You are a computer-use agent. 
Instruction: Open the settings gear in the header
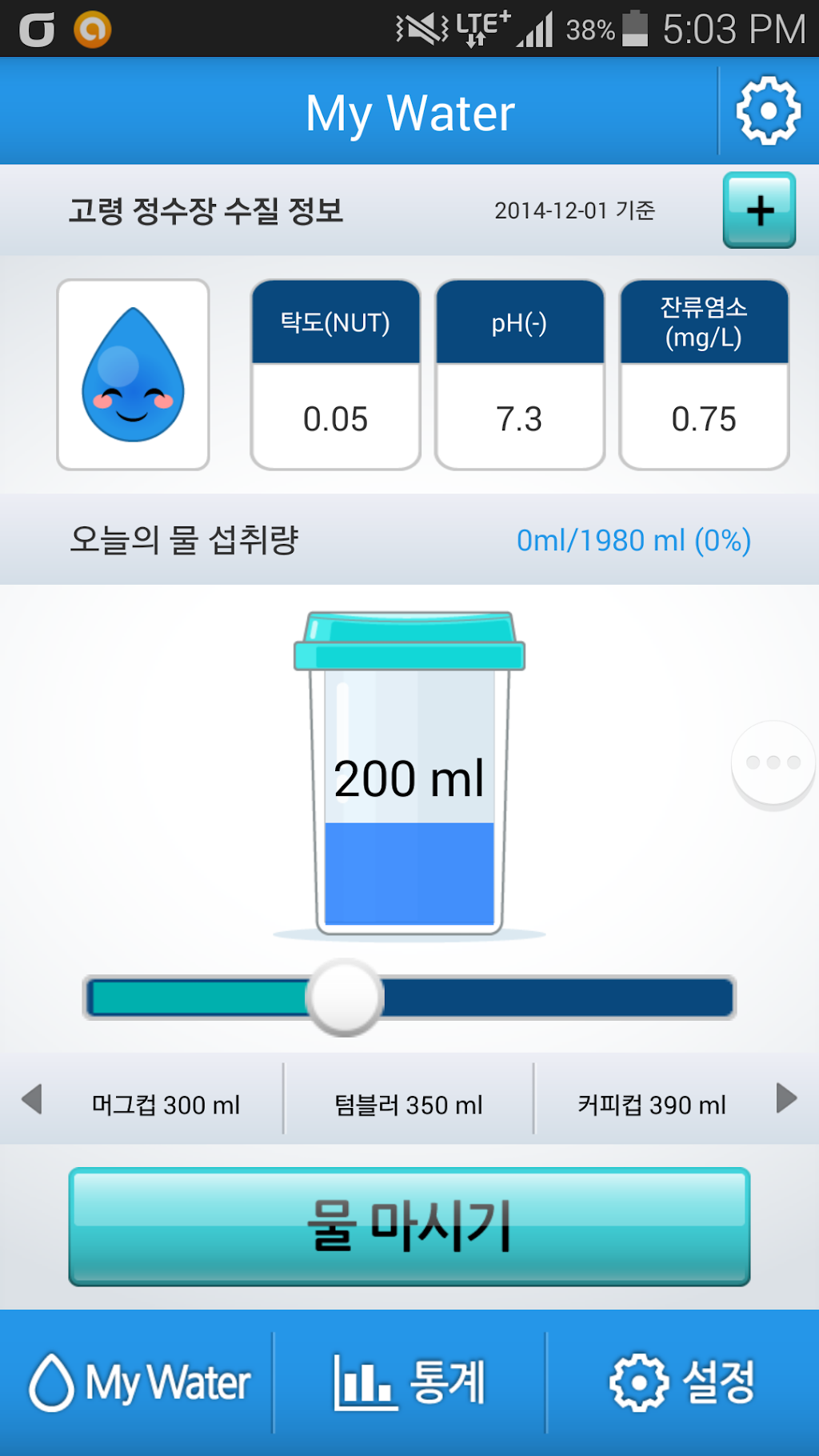pos(768,111)
